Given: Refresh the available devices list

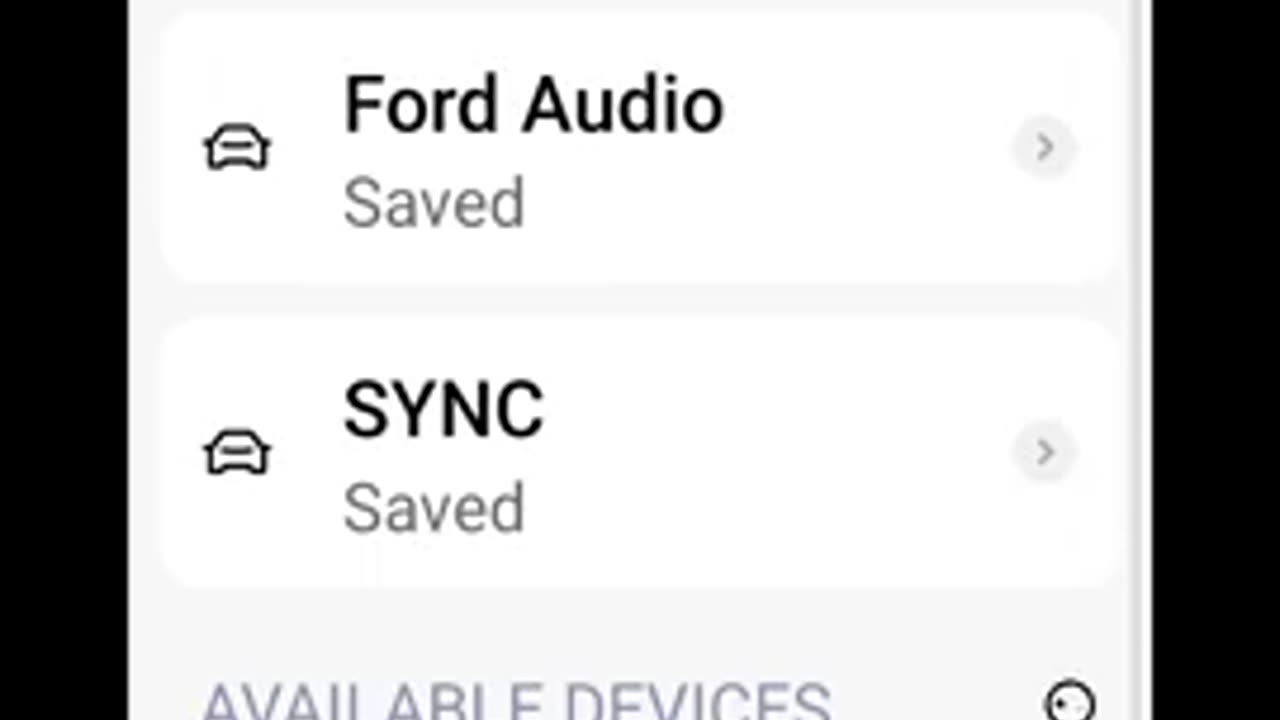Looking at the screenshot, I should click(1069, 703).
